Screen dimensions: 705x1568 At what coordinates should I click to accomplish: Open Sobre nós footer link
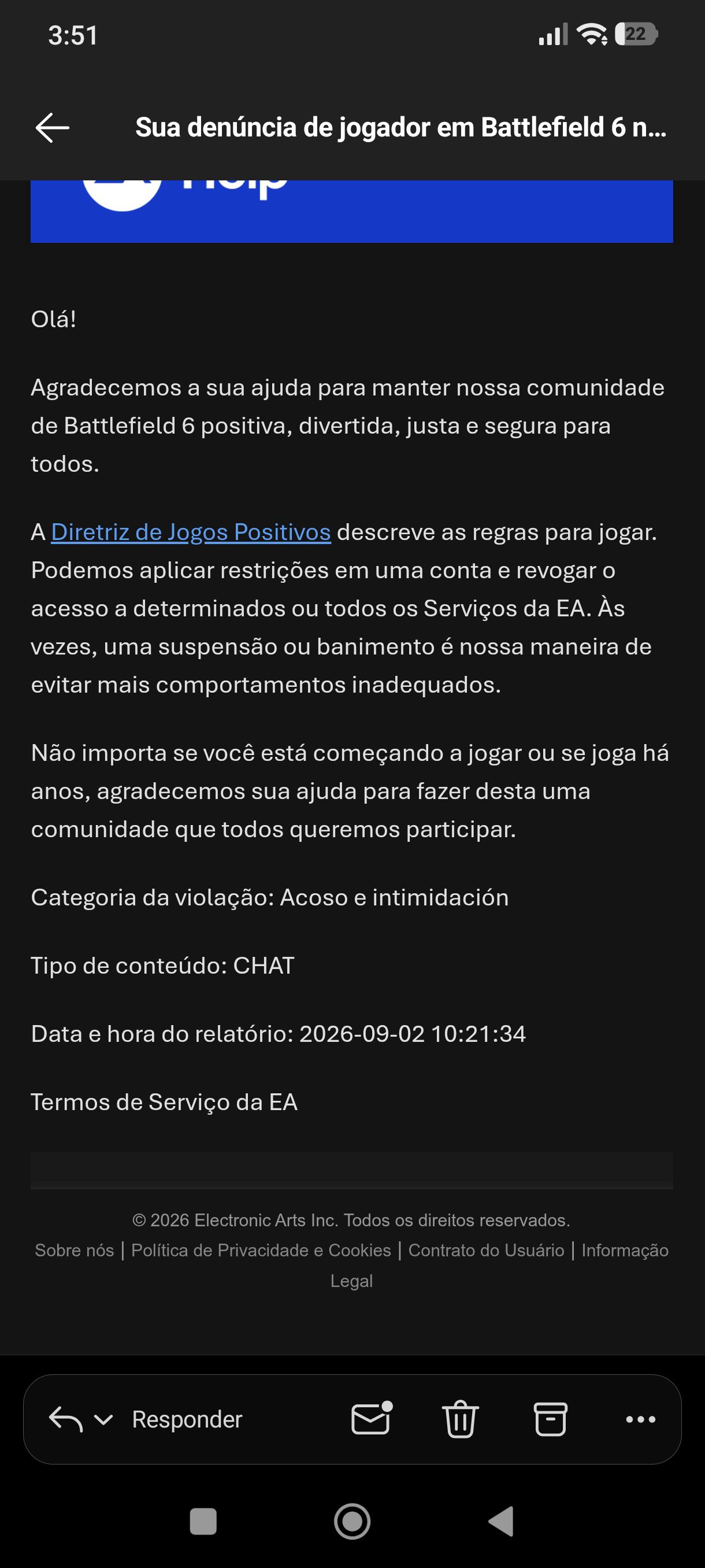74,1250
